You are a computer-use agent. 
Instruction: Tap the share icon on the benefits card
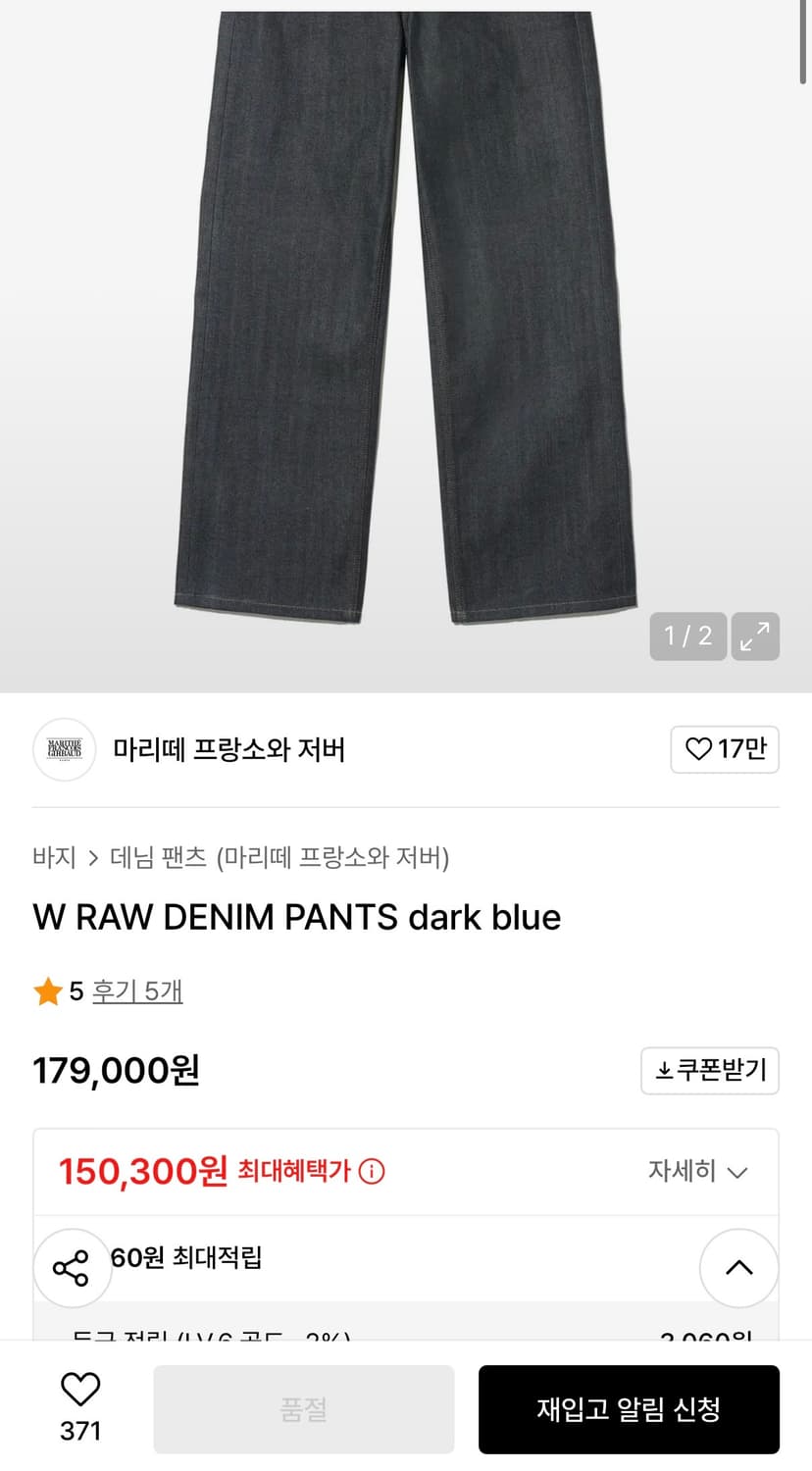coord(73,1267)
